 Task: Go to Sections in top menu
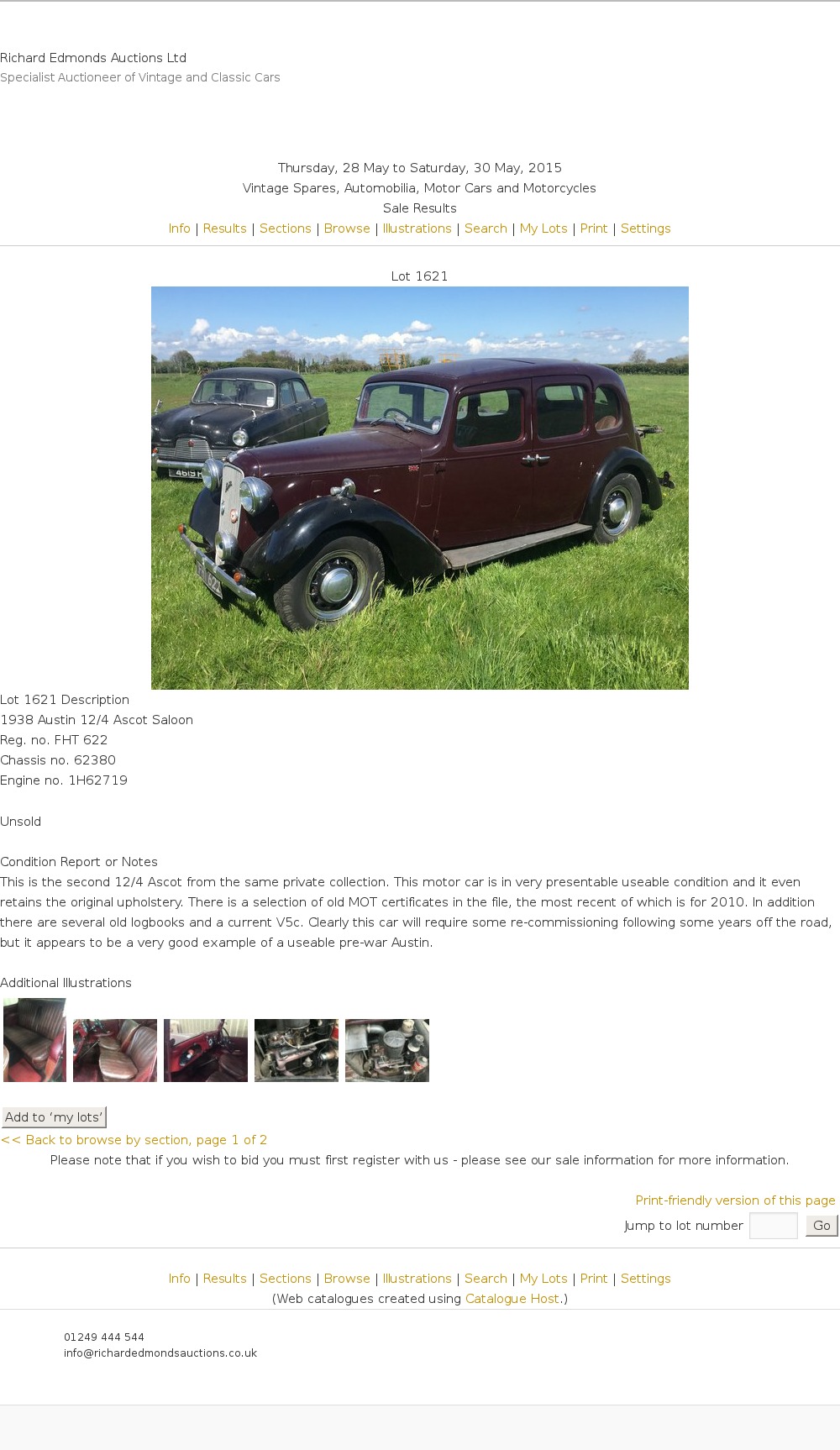(x=285, y=229)
